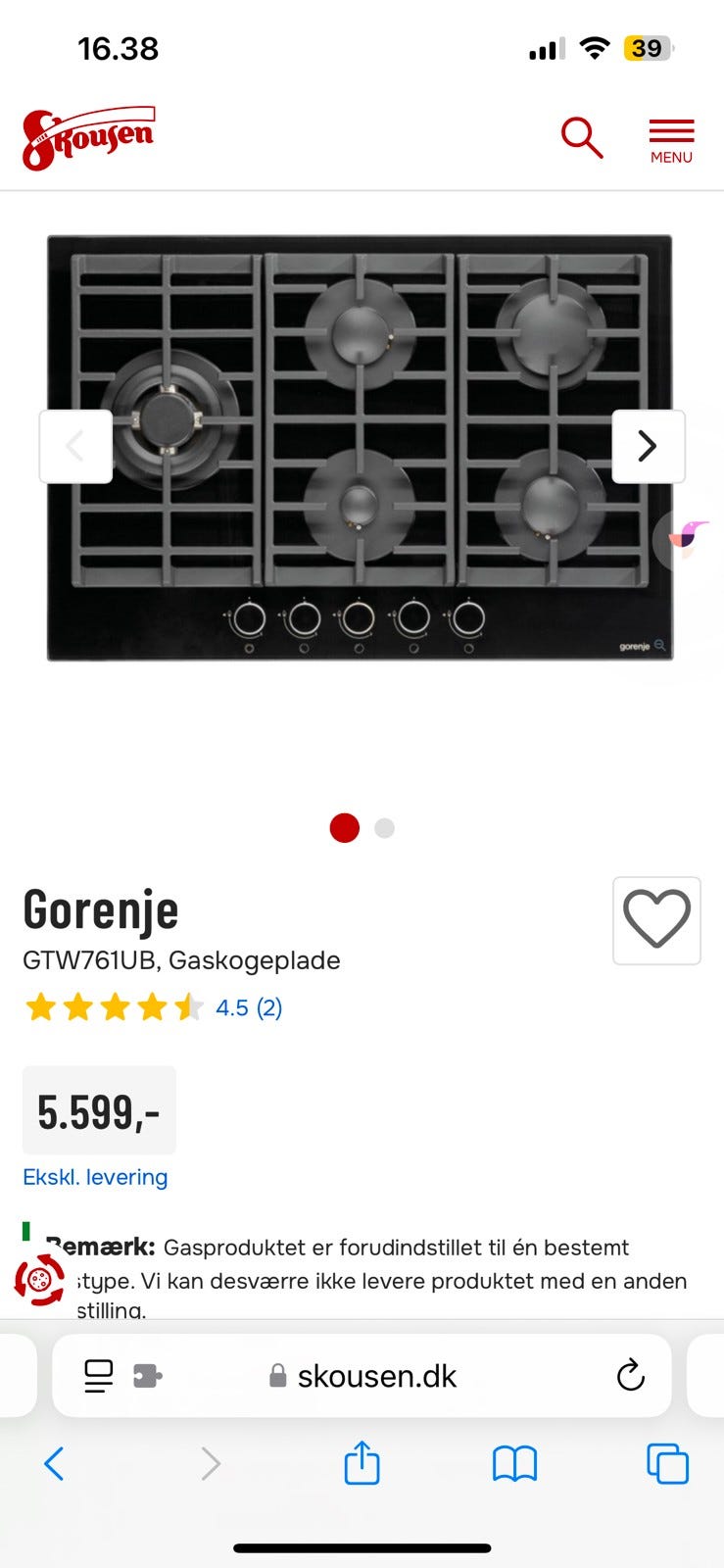Open the Ekskl. levering link
This screenshot has height=1568, width=724.
[x=95, y=1177]
